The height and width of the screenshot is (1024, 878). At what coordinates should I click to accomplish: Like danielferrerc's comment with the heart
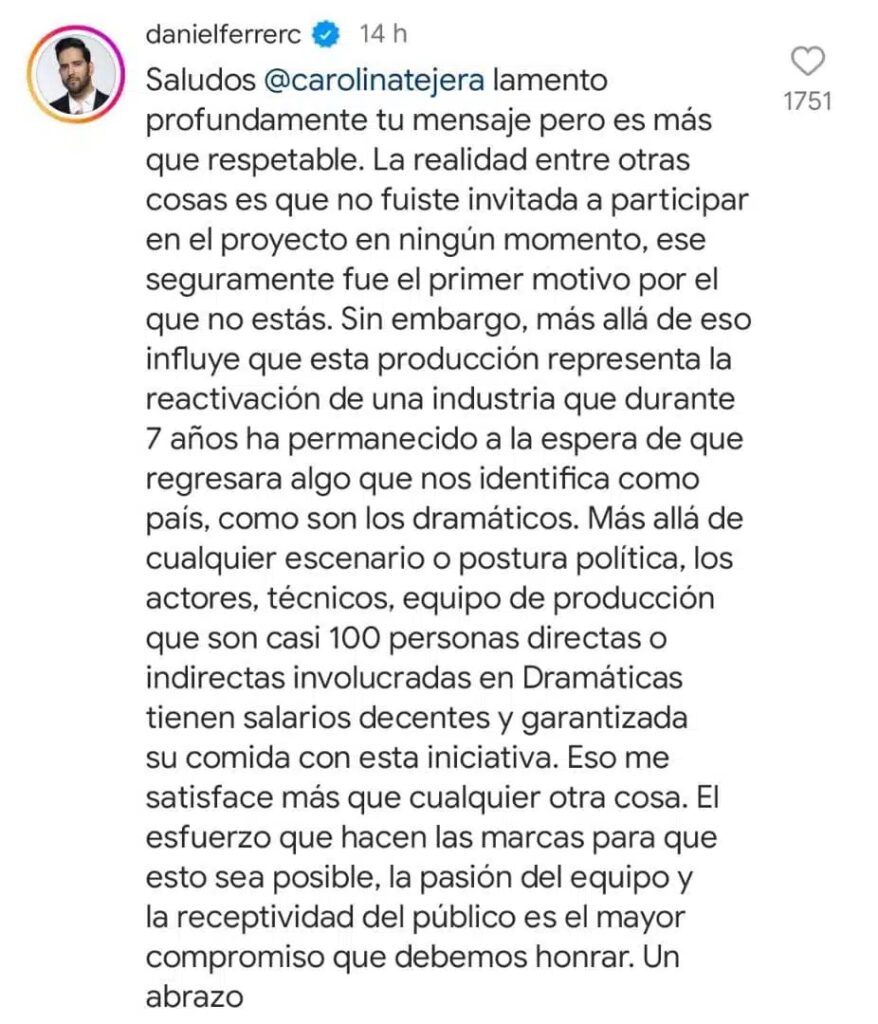(807, 62)
